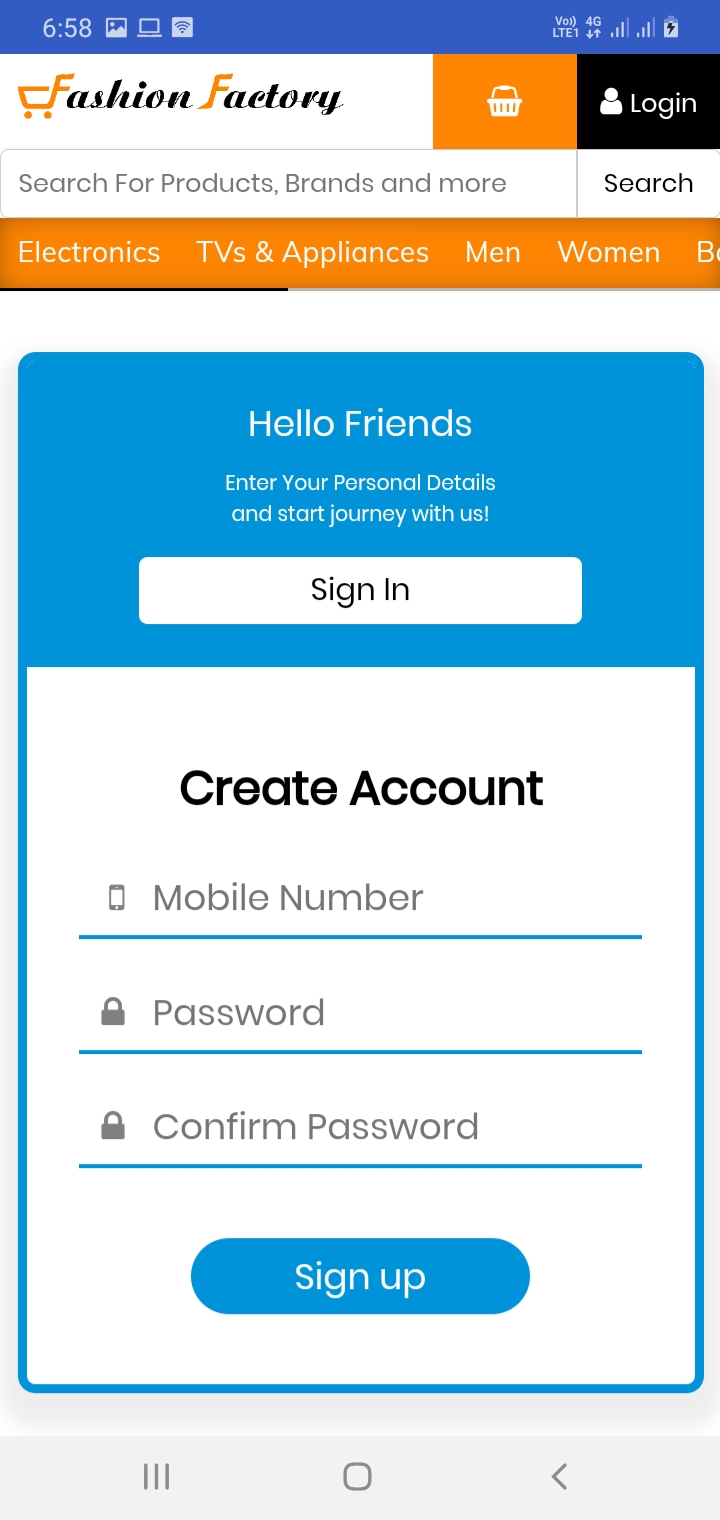Tap the Login button in header
The height and width of the screenshot is (1520, 720).
(x=648, y=102)
